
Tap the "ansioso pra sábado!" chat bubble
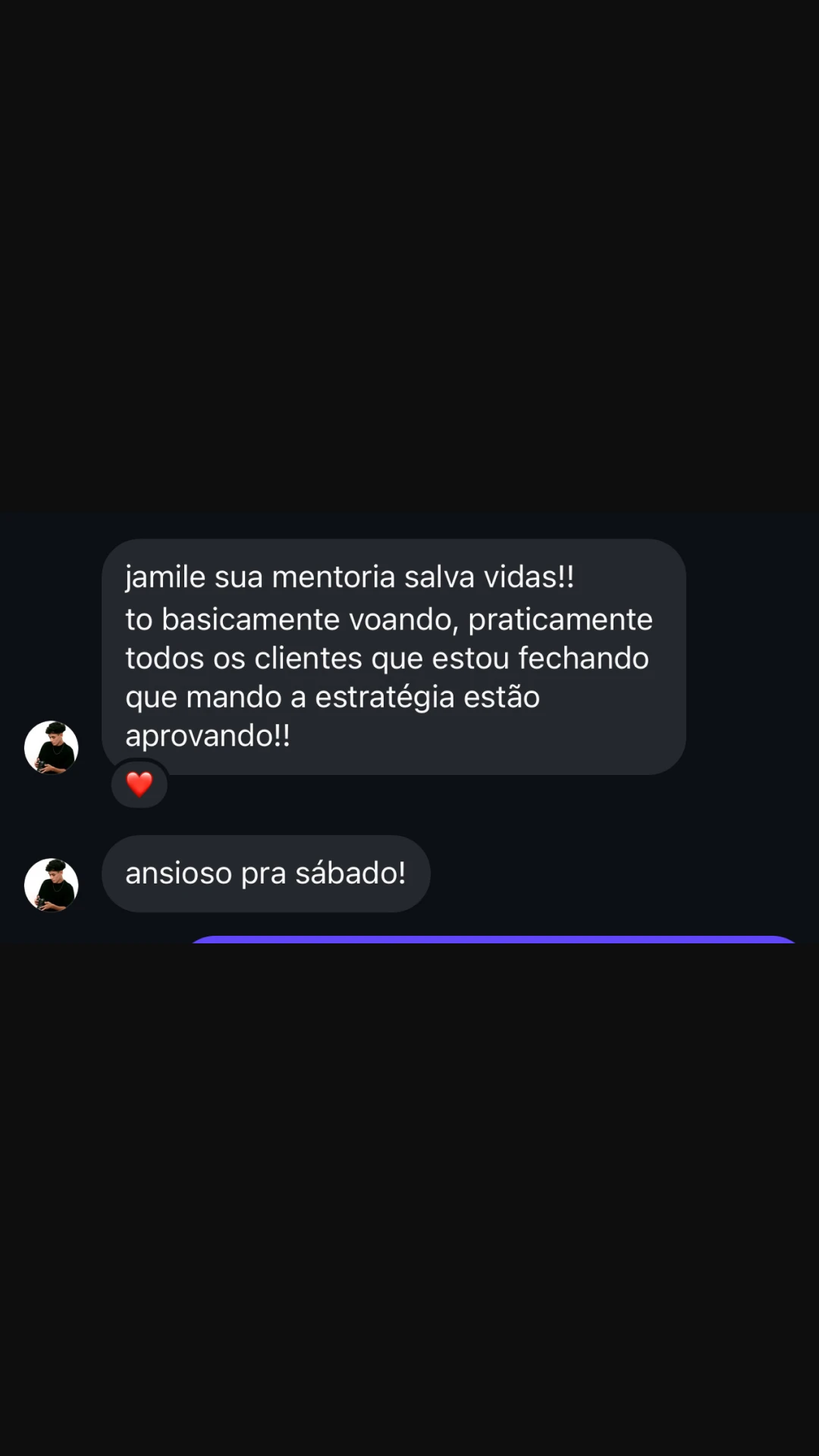coord(265,874)
